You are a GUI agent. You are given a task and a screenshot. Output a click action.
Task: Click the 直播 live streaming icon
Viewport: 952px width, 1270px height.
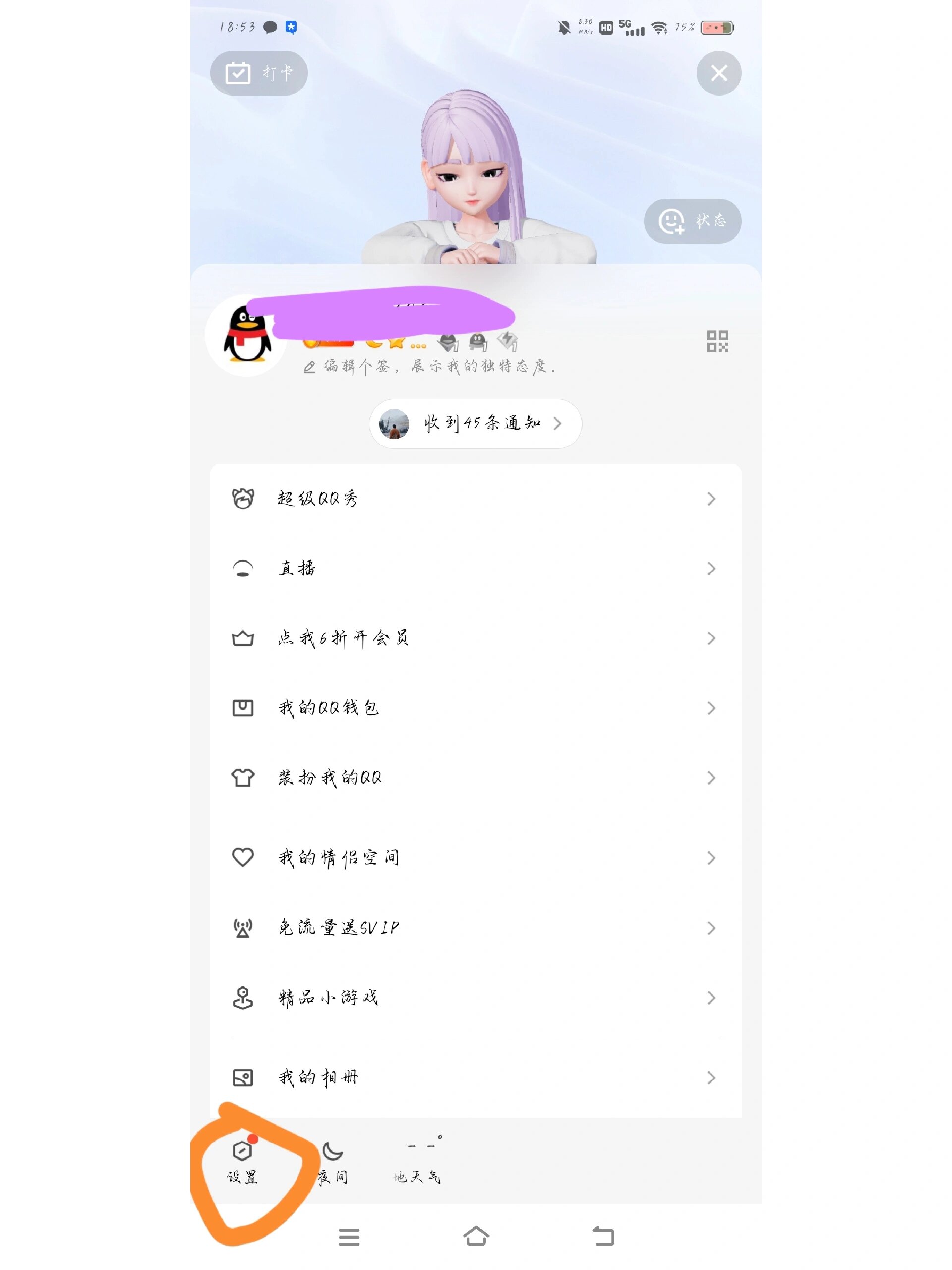[x=243, y=569]
